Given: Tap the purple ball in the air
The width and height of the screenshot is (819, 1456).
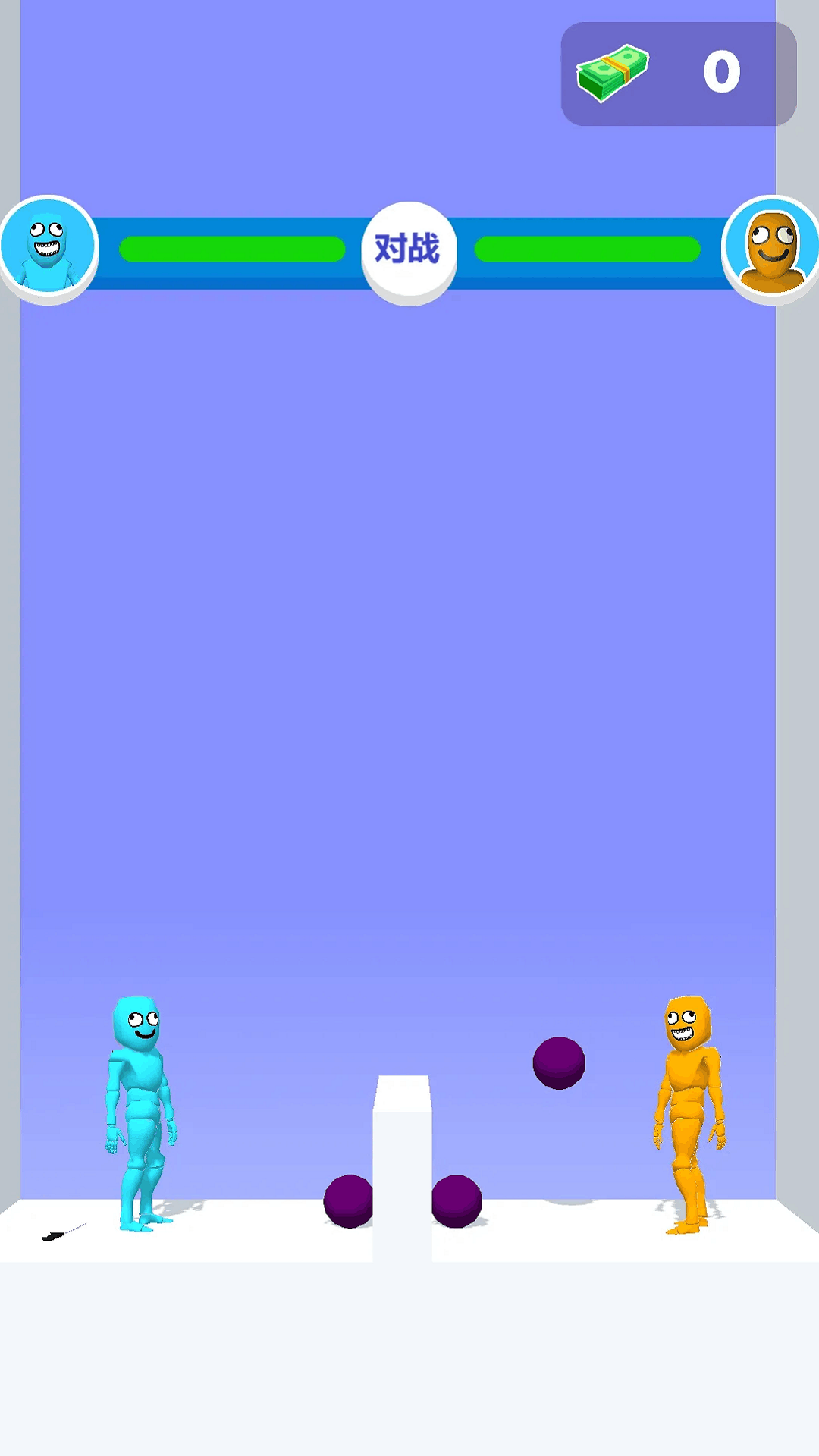Looking at the screenshot, I should pos(559,1063).
